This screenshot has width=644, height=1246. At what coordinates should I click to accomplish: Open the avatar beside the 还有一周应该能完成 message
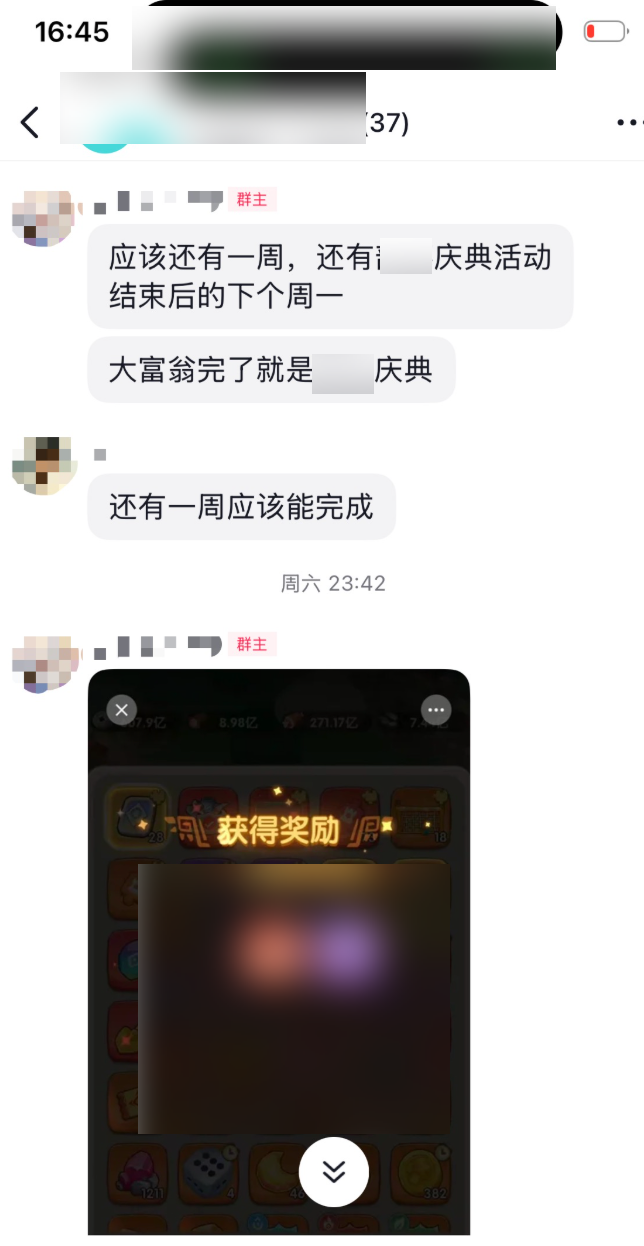pos(44,465)
